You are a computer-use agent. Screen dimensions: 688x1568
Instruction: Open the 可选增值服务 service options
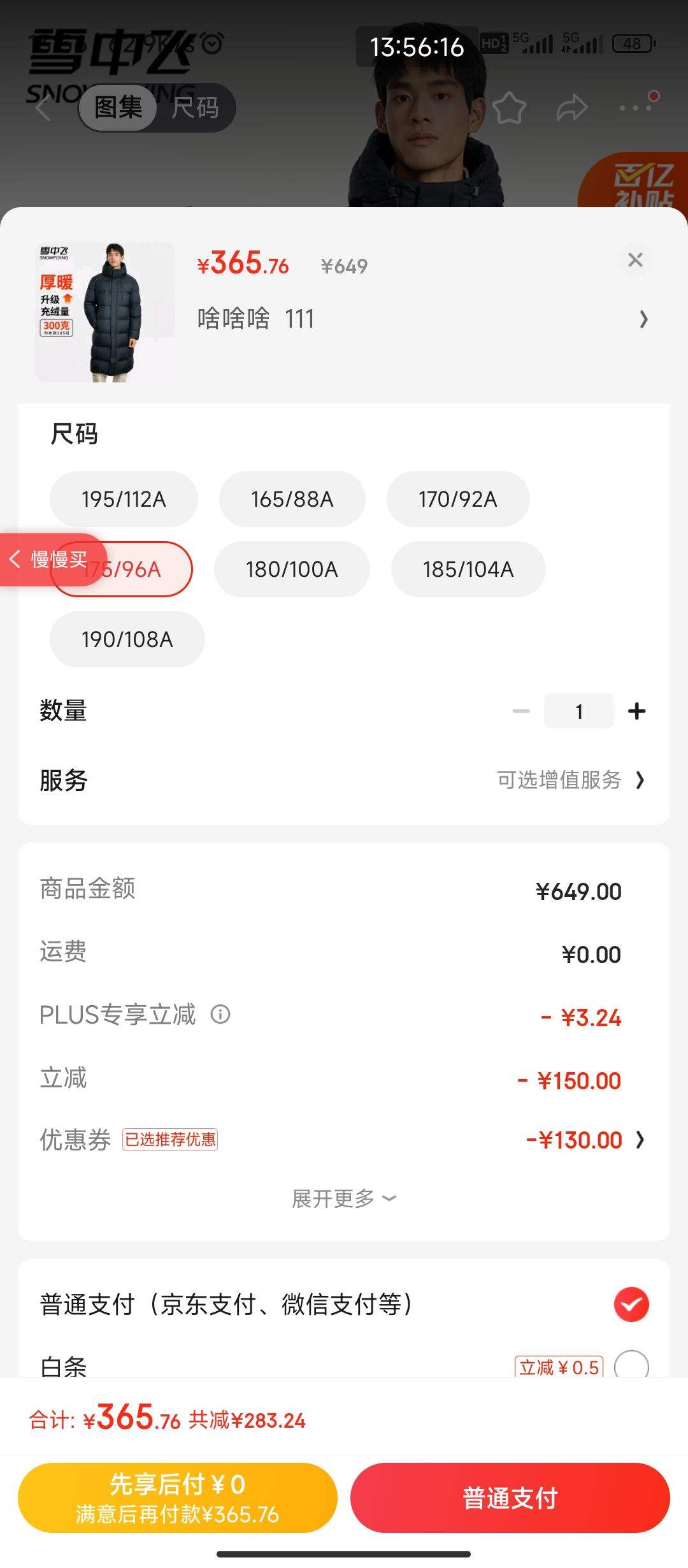571,780
